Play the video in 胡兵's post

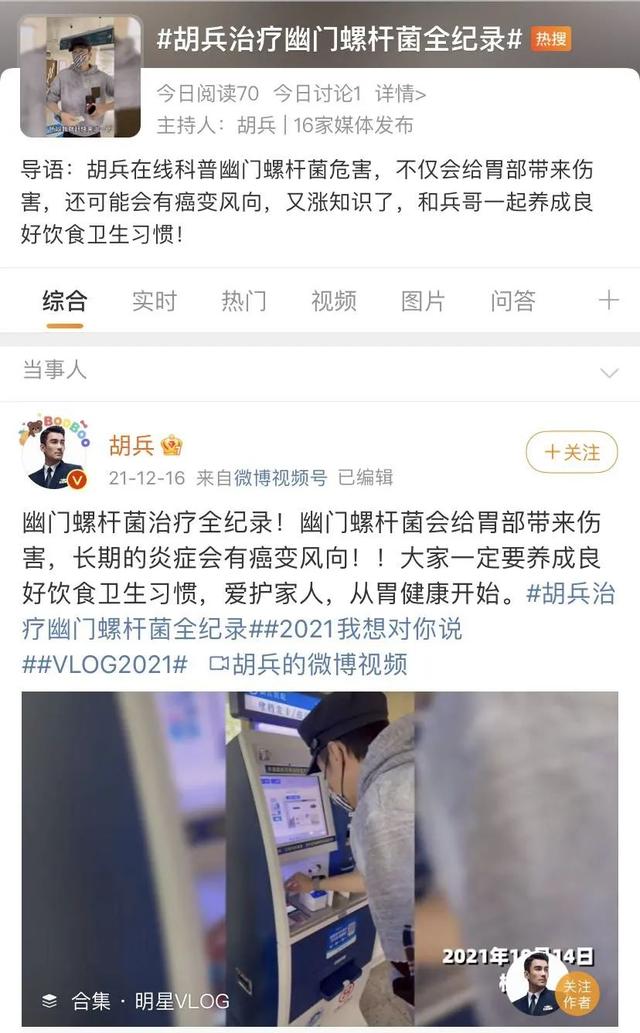320,858
